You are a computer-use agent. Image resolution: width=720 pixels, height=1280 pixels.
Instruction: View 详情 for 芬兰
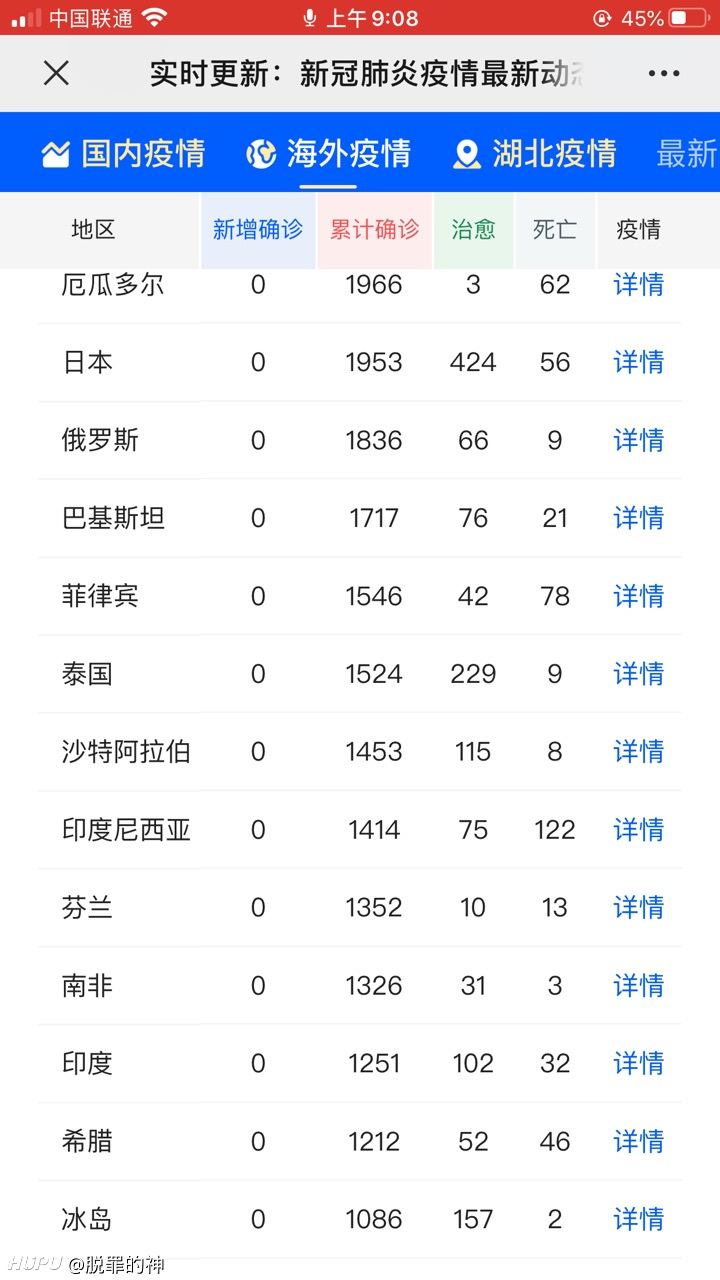[639, 908]
